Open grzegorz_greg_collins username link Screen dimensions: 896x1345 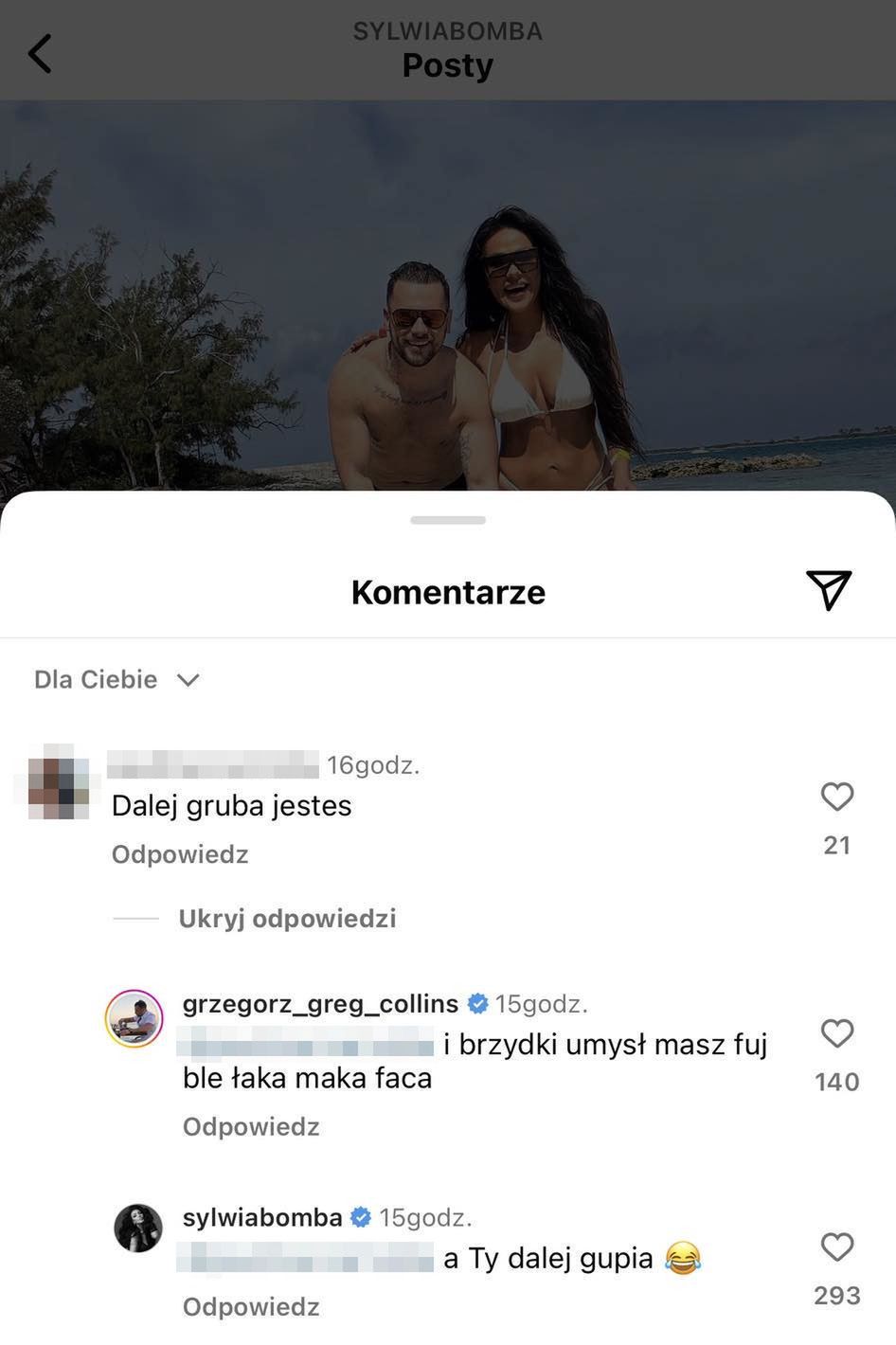320,1003
